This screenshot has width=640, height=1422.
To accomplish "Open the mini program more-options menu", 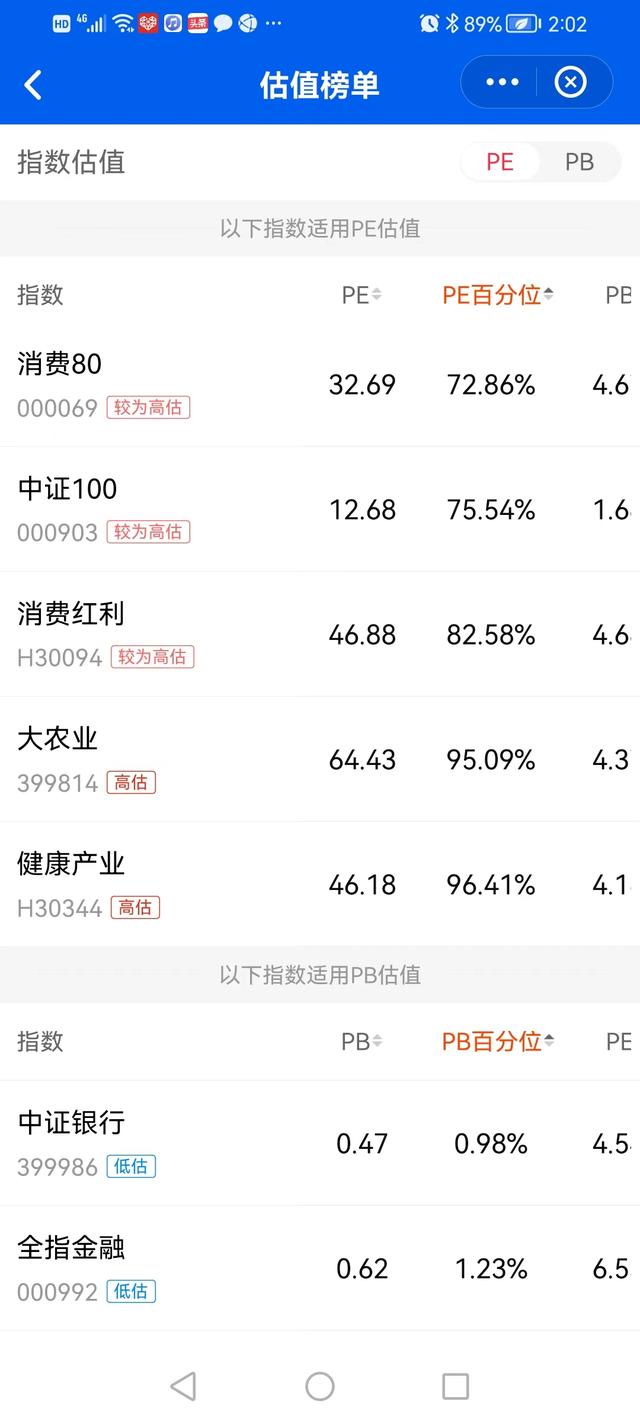I will click(x=502, y=82).
